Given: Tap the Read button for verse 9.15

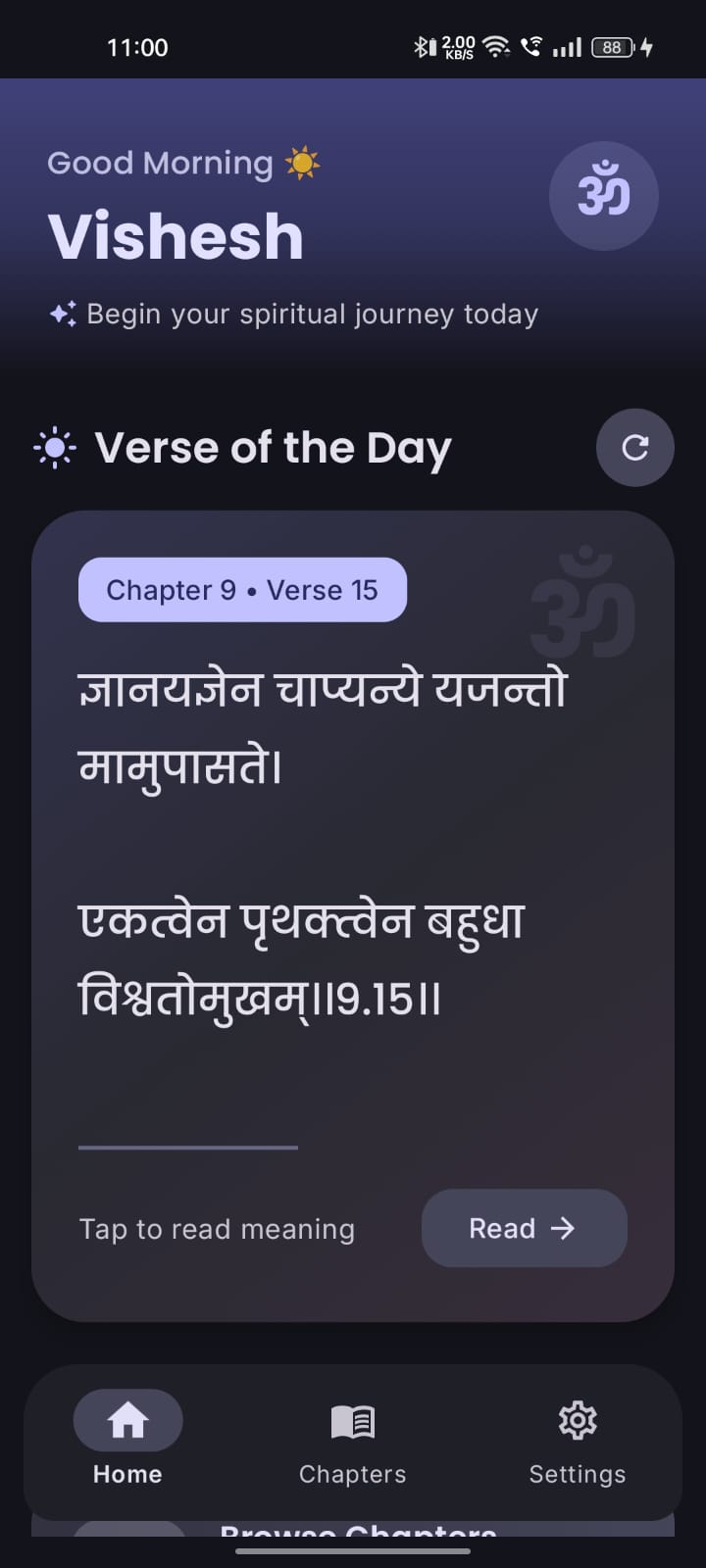Looking at the screenshot, I should pos(524,1228).
